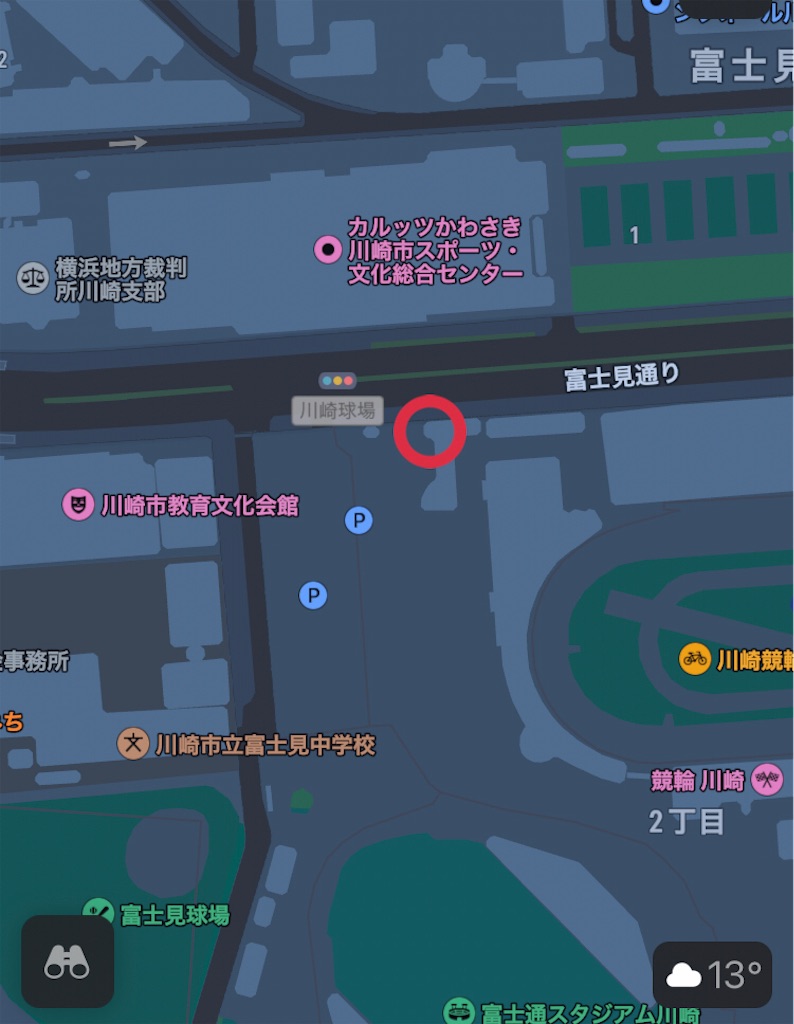Tap the 富士通スタジアム川崎 stadium icon
This screenshot has width=794, height=1024.
(x=459, y=1011)
